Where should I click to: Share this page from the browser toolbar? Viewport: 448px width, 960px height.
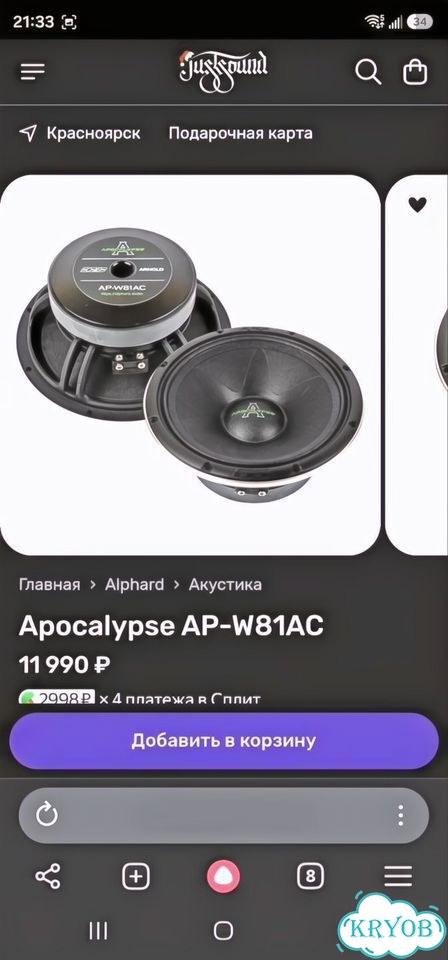(48, 877)
